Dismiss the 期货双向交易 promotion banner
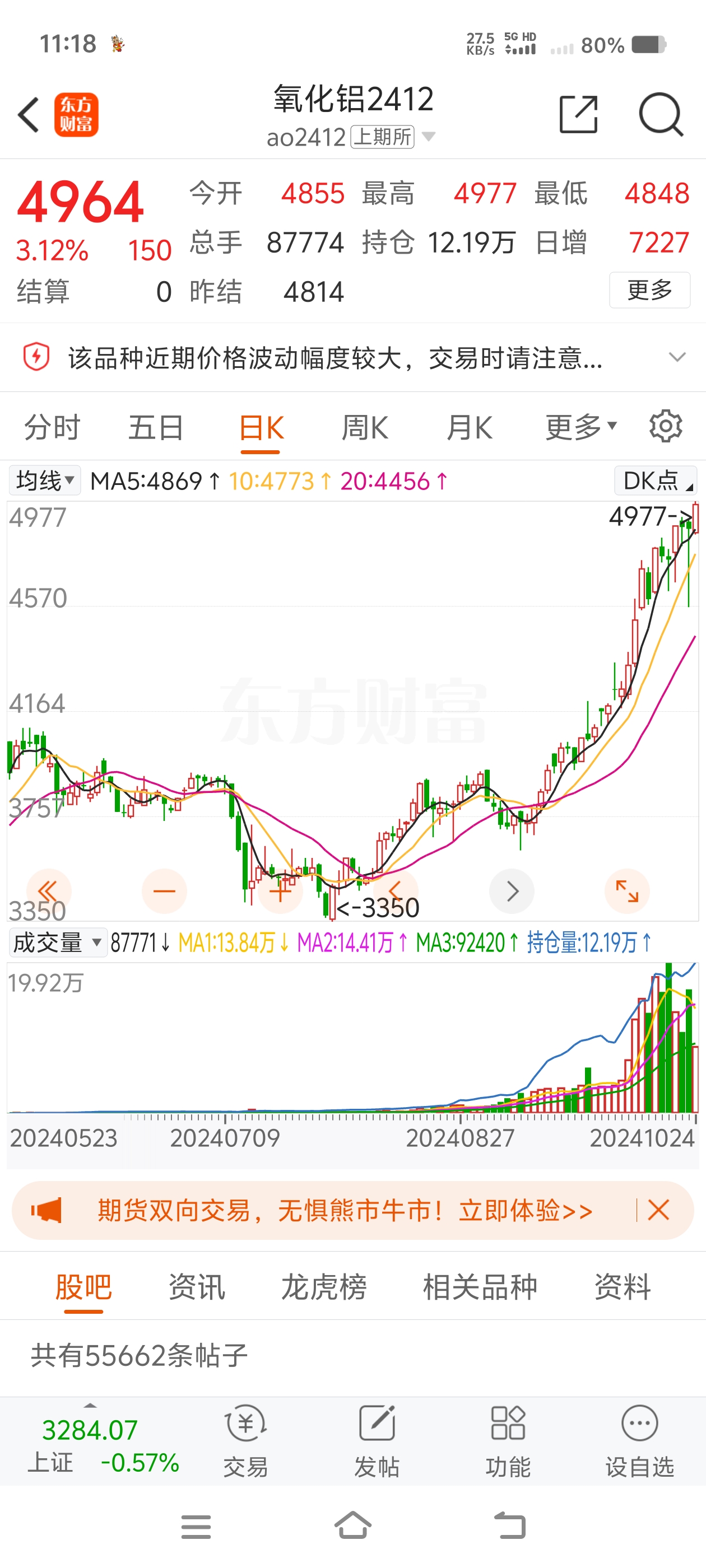The width and height of the screenshot is (706, 1568). tap(658, 1210)
